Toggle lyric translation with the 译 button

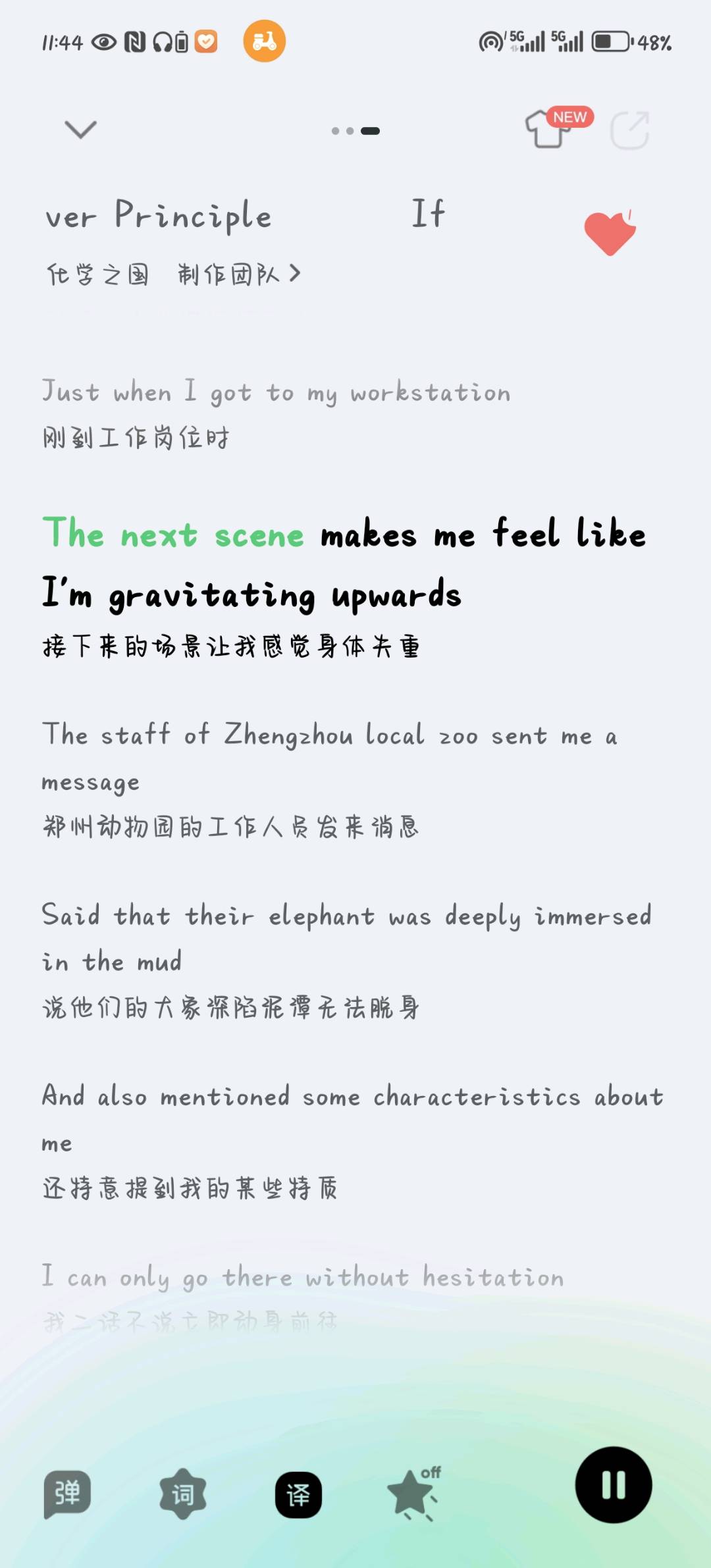coord(298,1494)
